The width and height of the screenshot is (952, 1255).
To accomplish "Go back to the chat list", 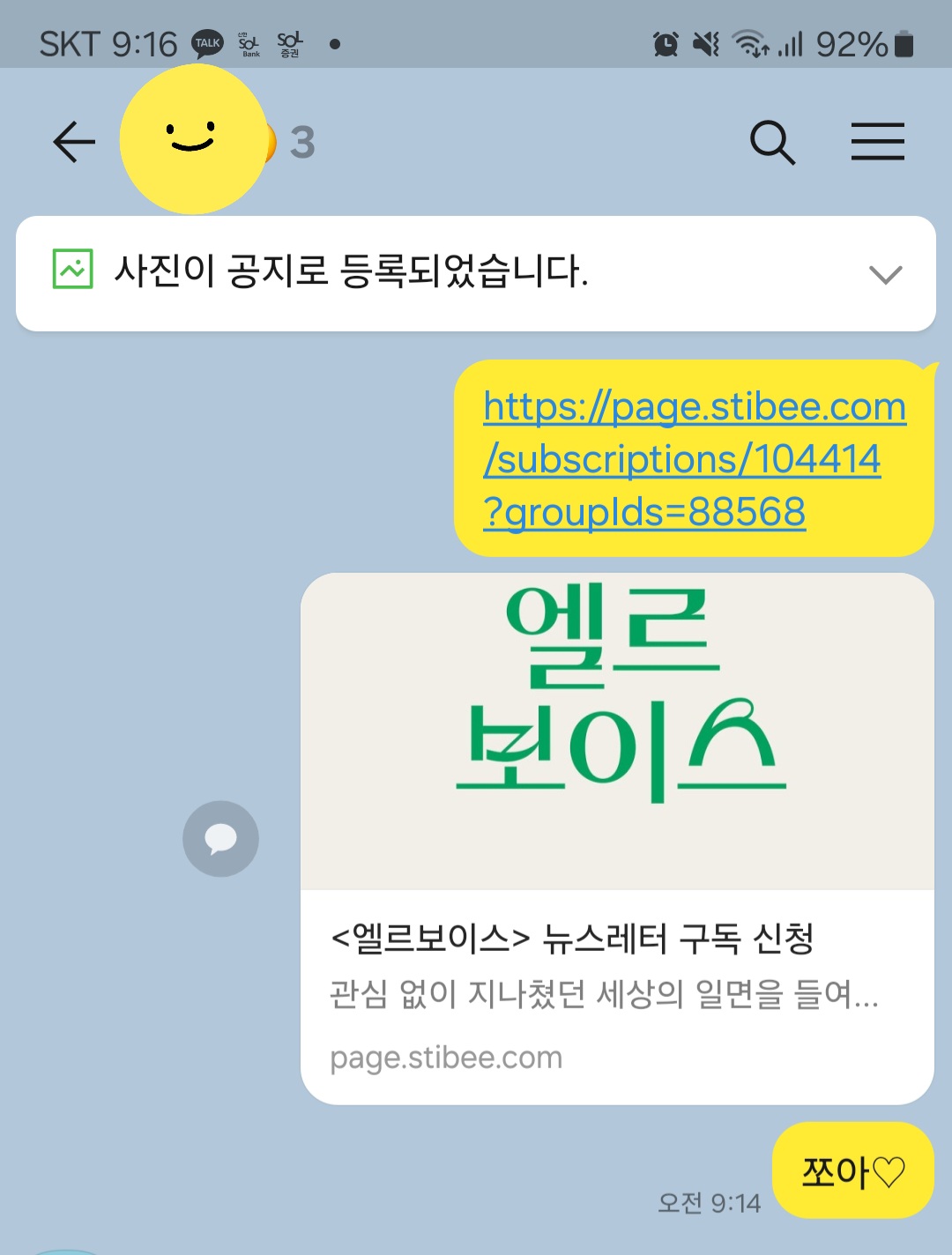I will point(74,142).
